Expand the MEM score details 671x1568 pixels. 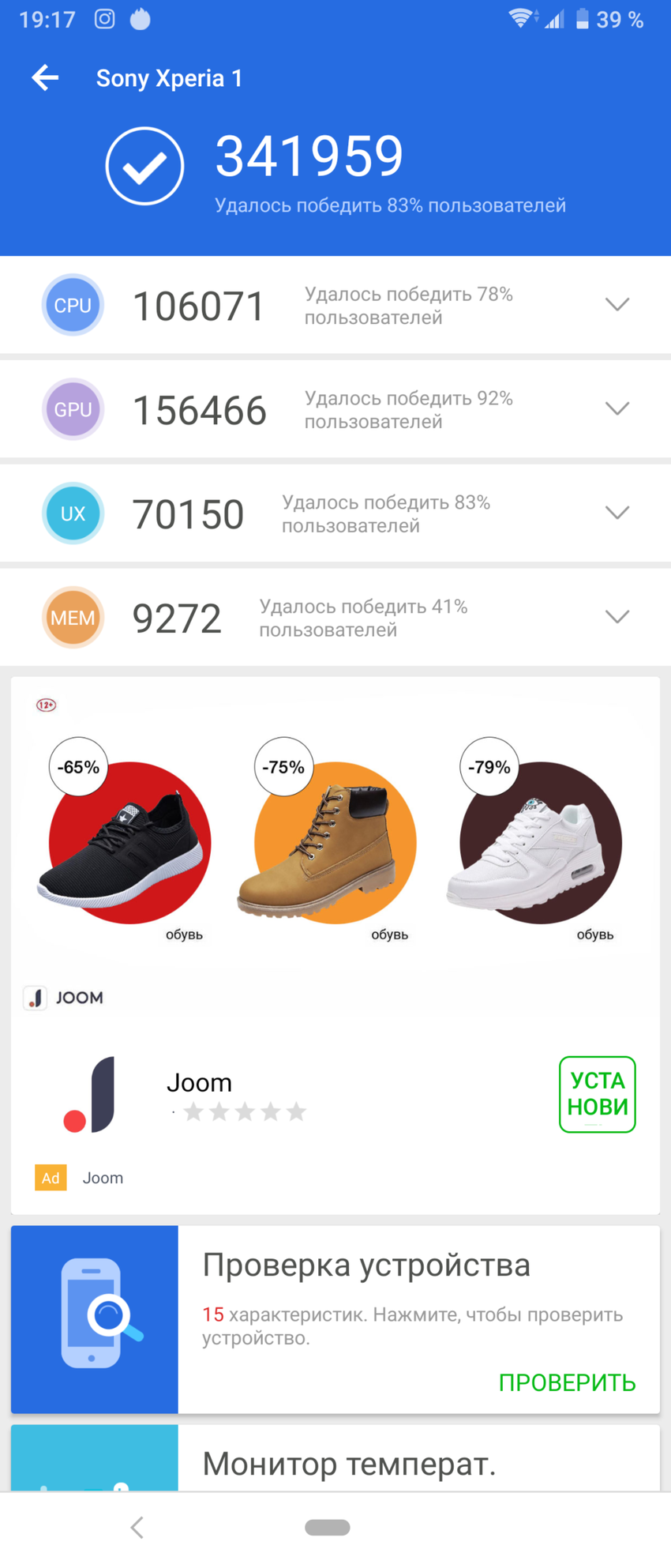click(x=617, y=617)
